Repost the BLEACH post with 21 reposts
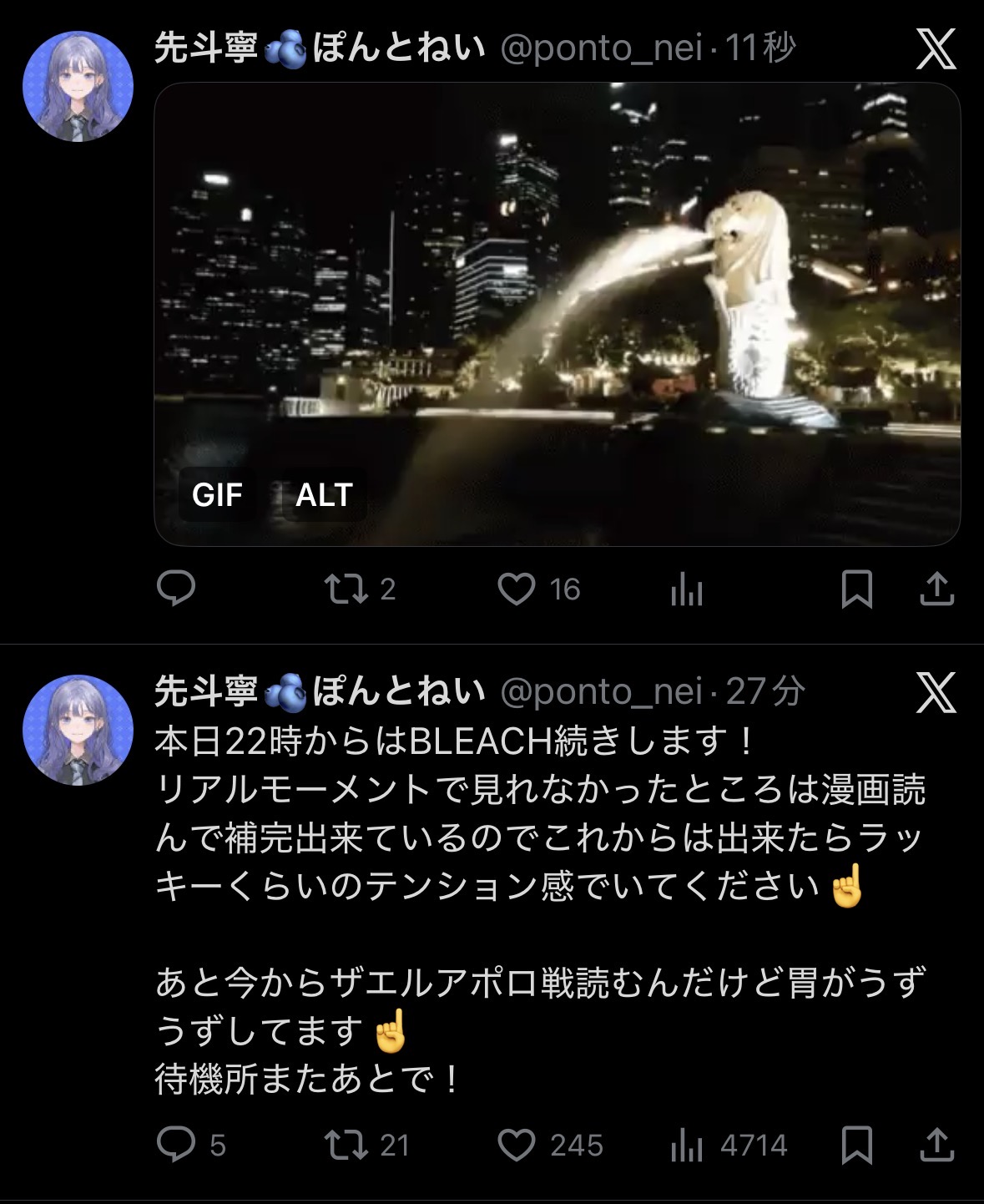The height and width of the screenshot is (1204, 984). tap(347, 1145)
